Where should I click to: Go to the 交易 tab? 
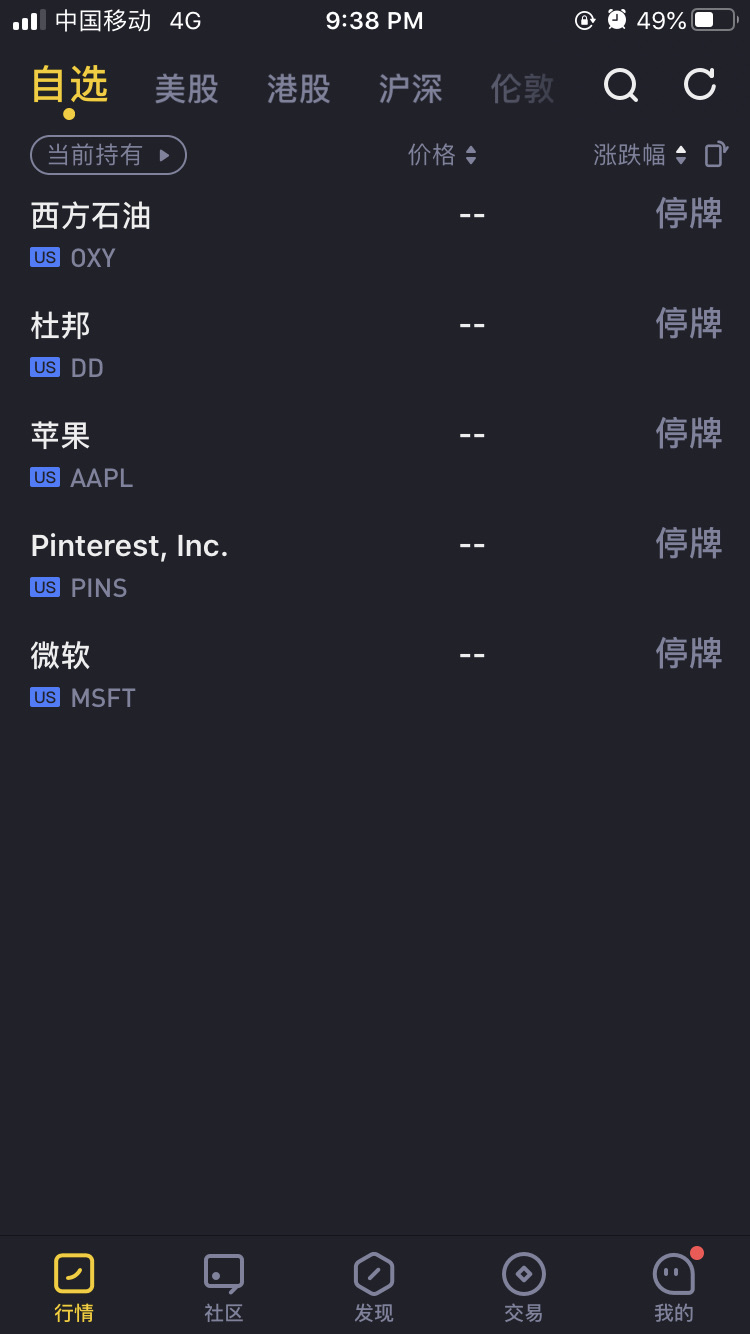524,1288
